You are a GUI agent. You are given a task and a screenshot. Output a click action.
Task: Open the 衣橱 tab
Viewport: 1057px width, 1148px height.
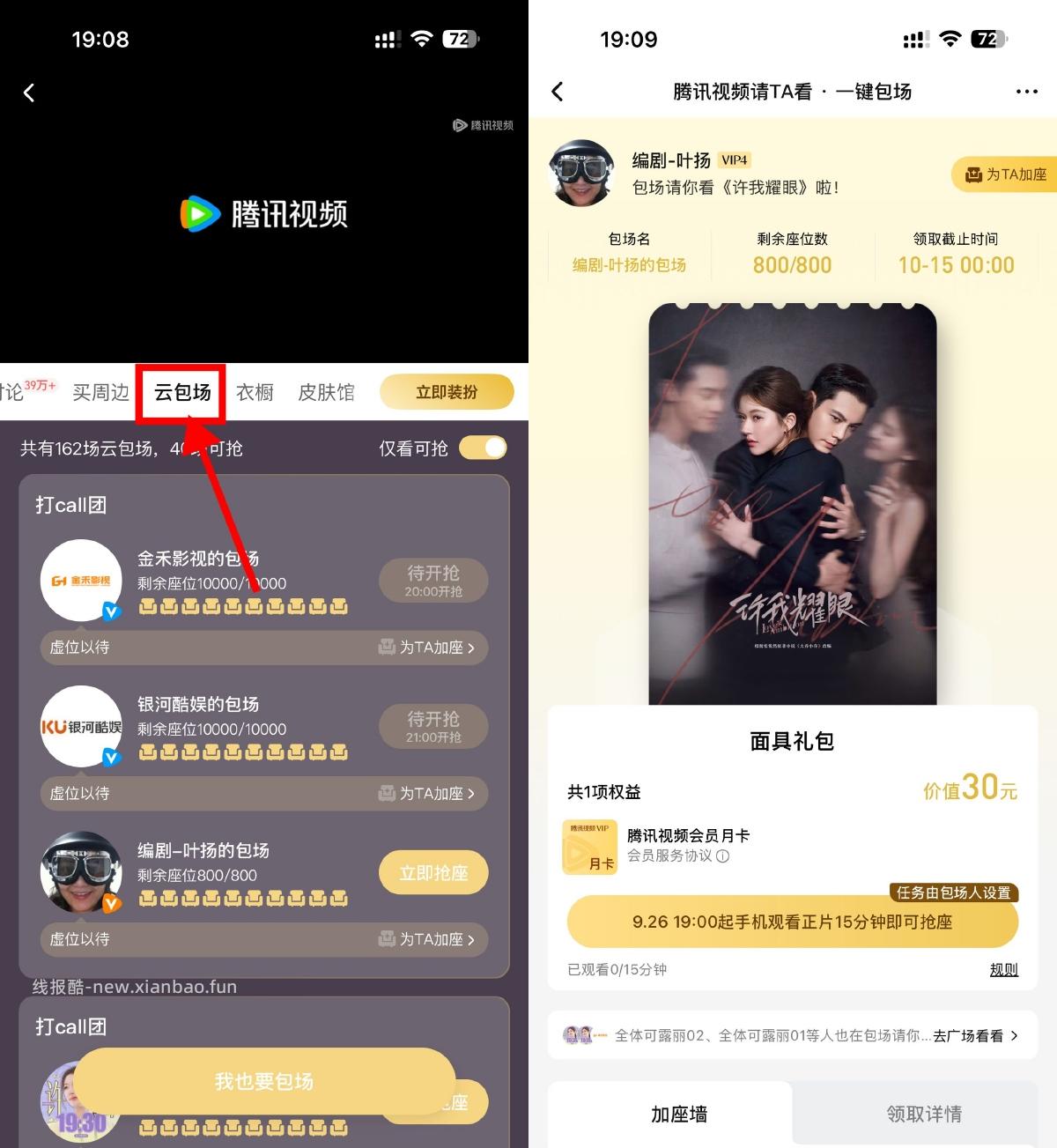pos(255,392)
